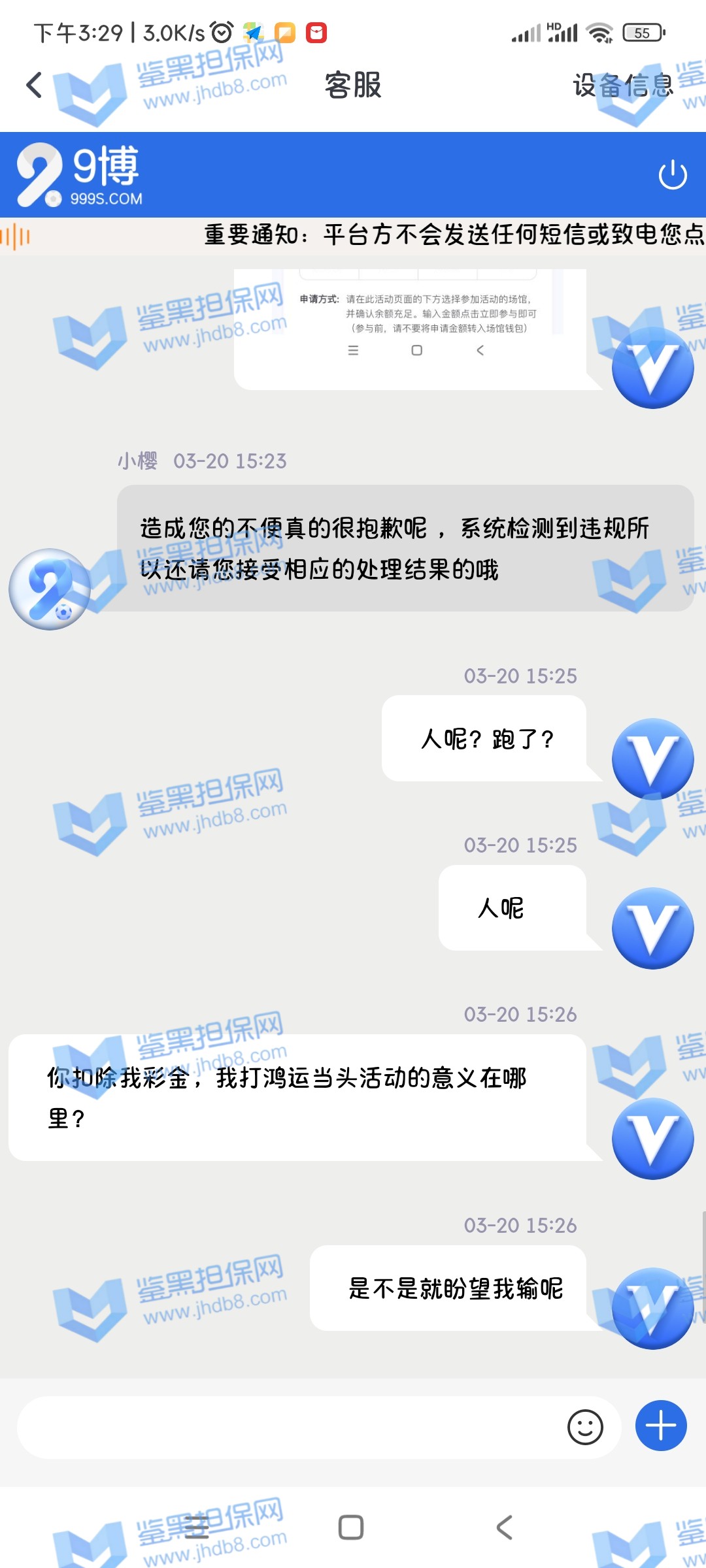Open the emoji picker
Image resolution: width=706 pixels, height=1568 pixels.
pyautogui.click(x=584, y=1427)
